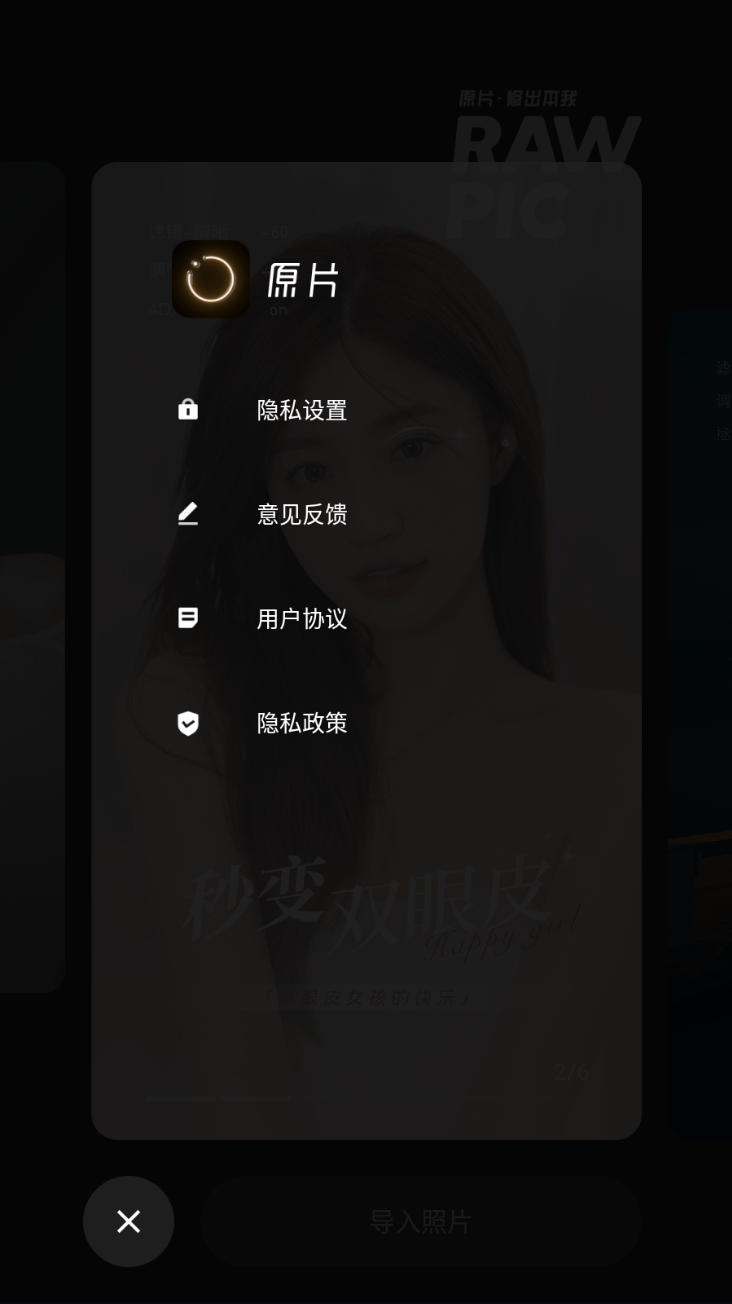View the 用户协议 user agreement

tap(301, 619)
